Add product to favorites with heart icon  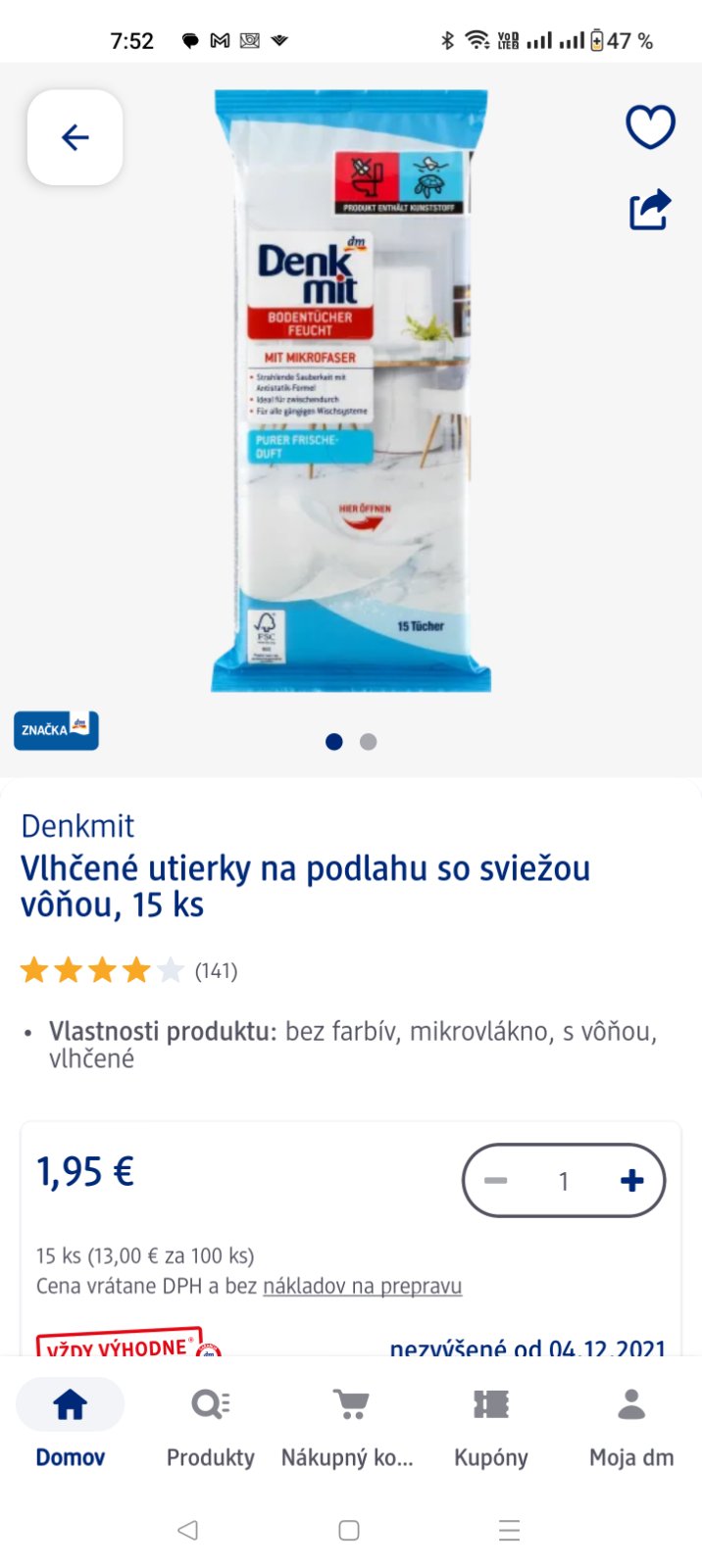tap(650, 126)
